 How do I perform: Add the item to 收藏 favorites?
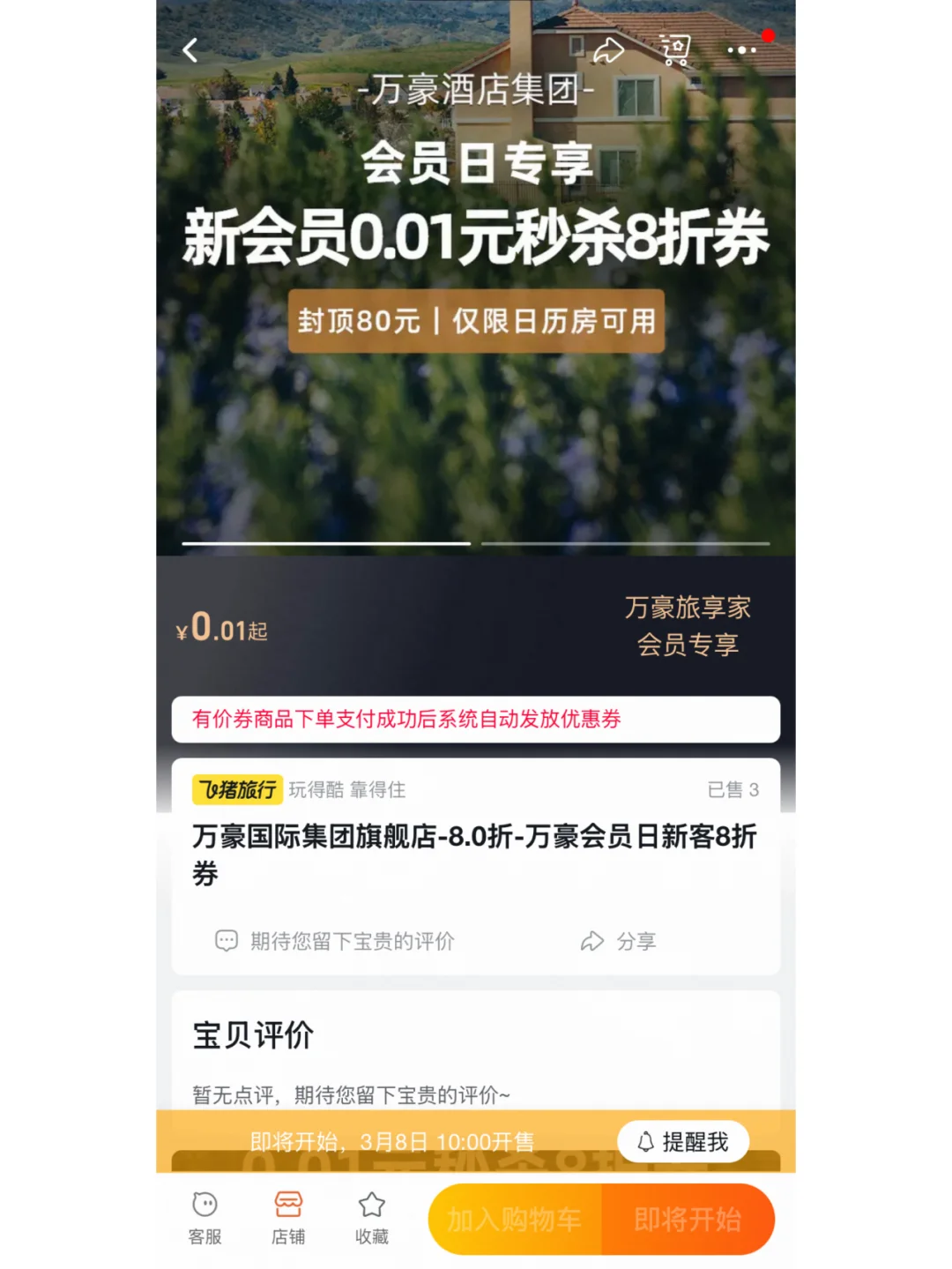click(x=372, y=1217)
